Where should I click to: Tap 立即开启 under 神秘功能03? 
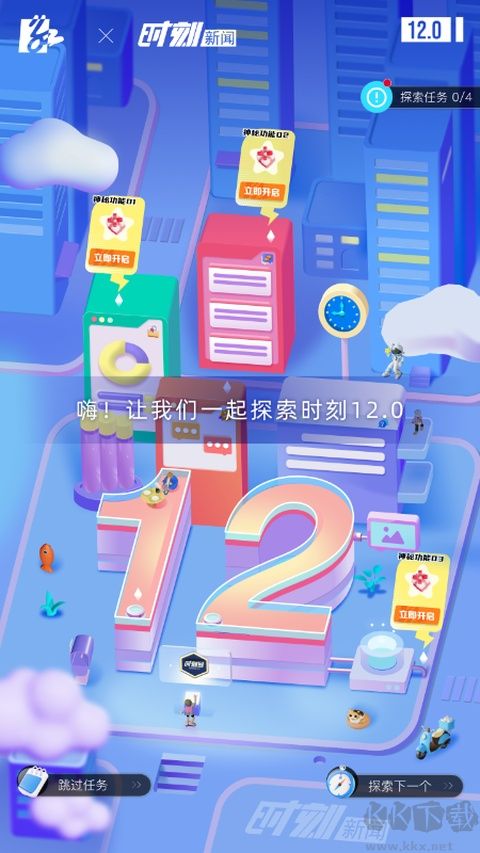tap(417, 615)
